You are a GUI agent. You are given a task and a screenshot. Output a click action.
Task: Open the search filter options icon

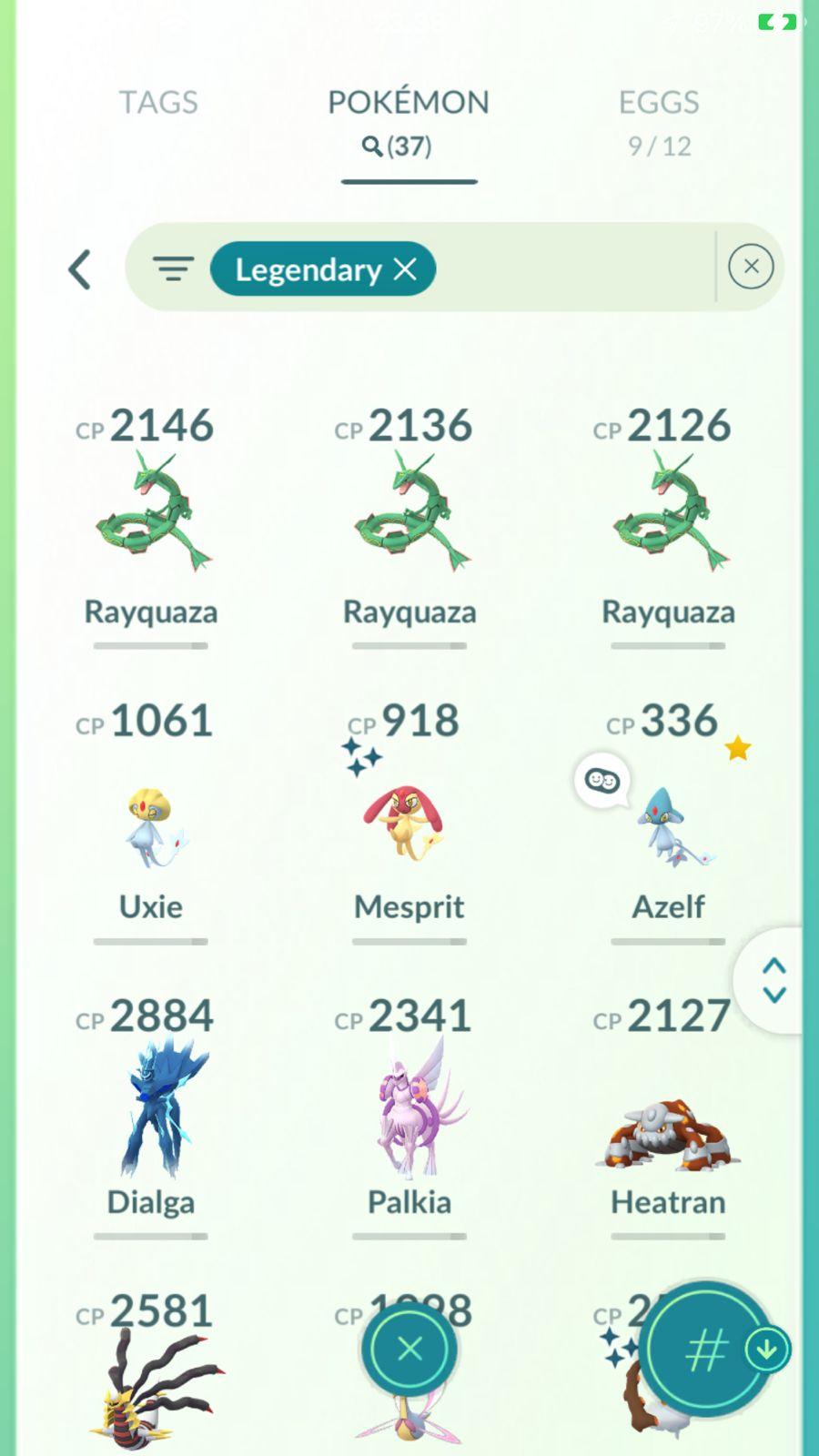(x=173, y=269)
